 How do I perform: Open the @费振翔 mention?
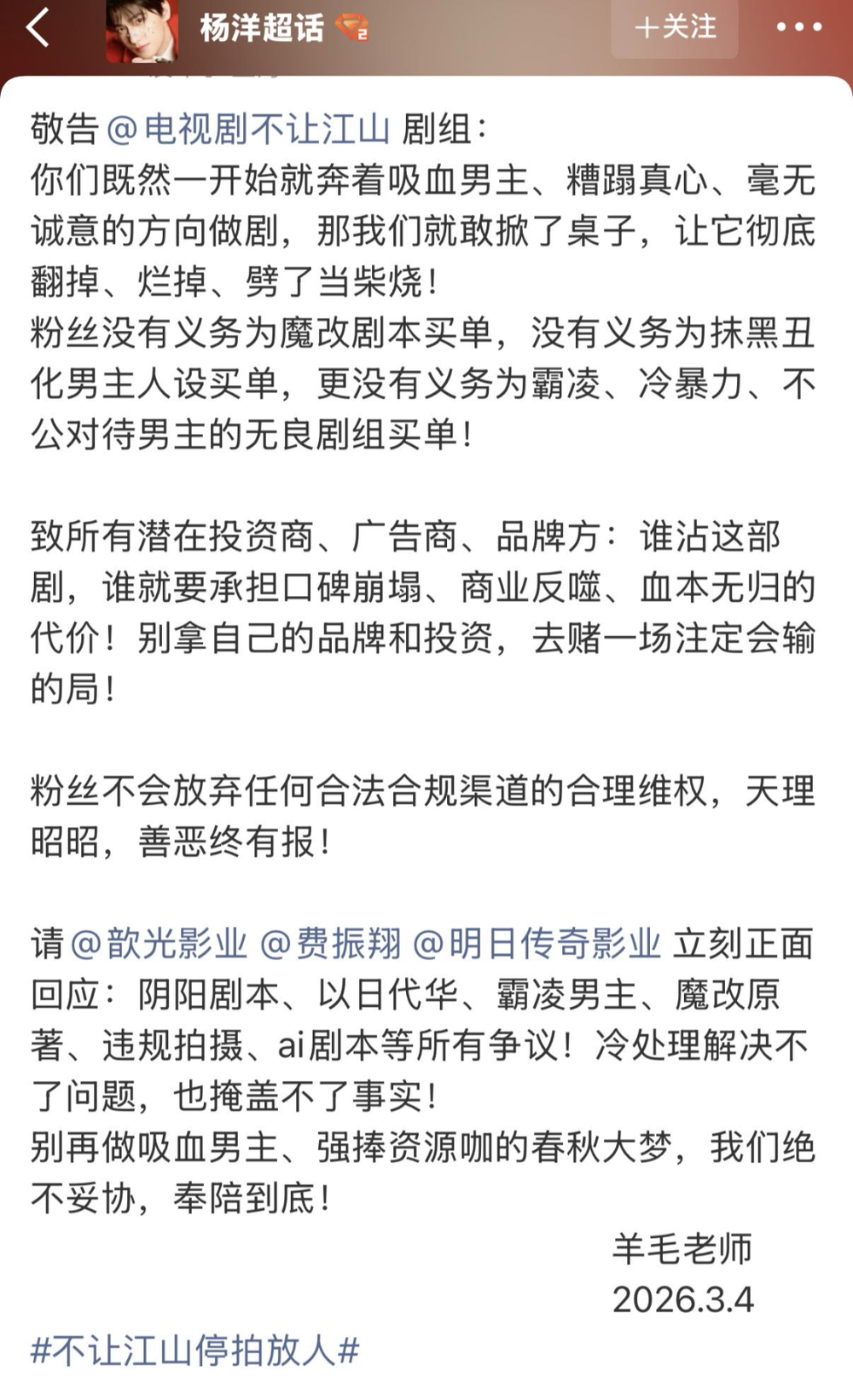pos(330,944)
